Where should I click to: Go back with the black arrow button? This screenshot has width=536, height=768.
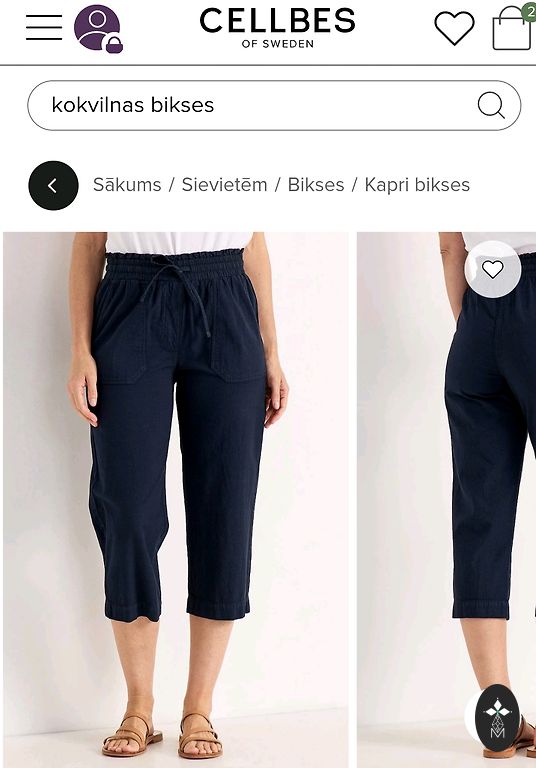click(x=53, y=186)
